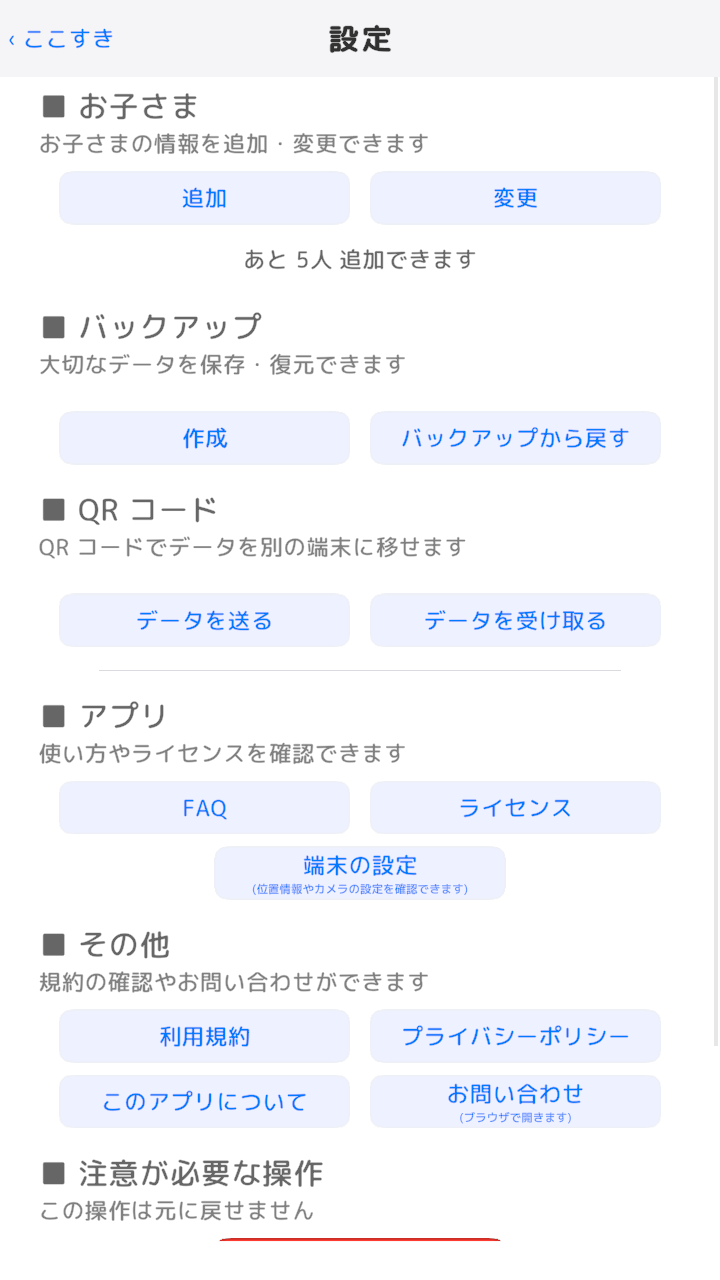This screenshot has width=720, height=1280.
Task: View the ライセンス information
Action: click(515, 807)
